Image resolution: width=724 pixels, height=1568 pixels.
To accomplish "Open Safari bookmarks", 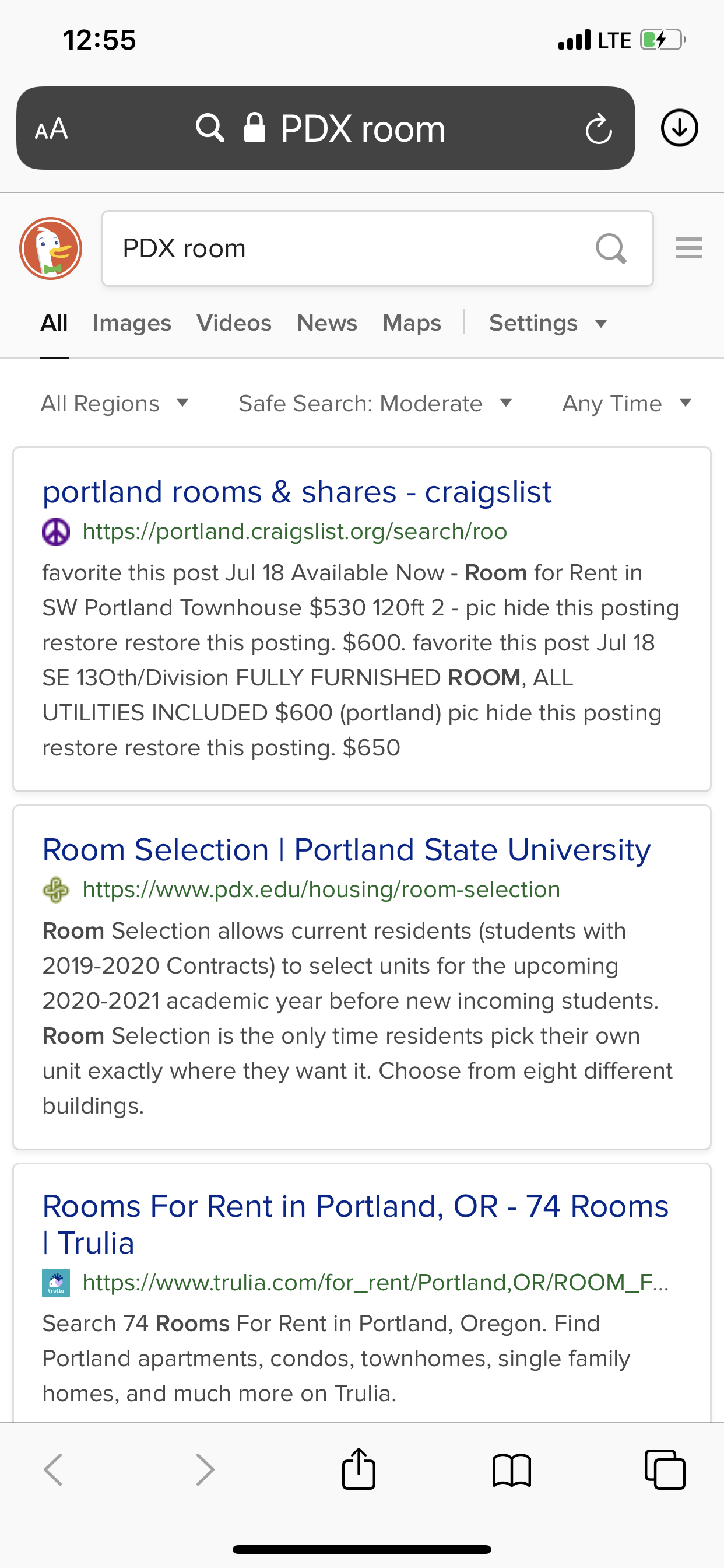I will (x=512, y=1471).
